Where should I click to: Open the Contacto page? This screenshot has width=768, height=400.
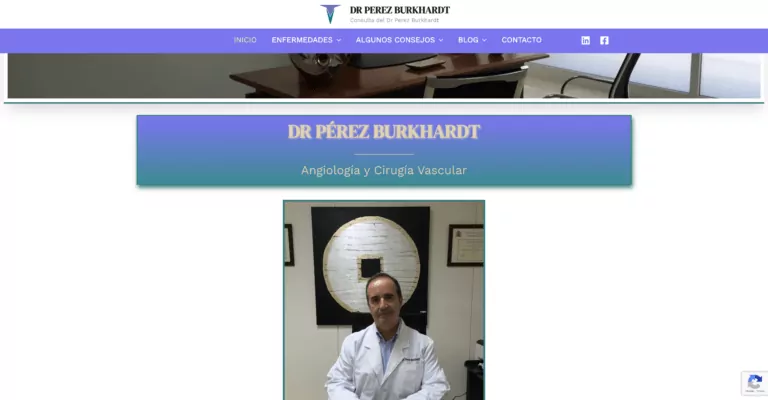pos(521,40)
